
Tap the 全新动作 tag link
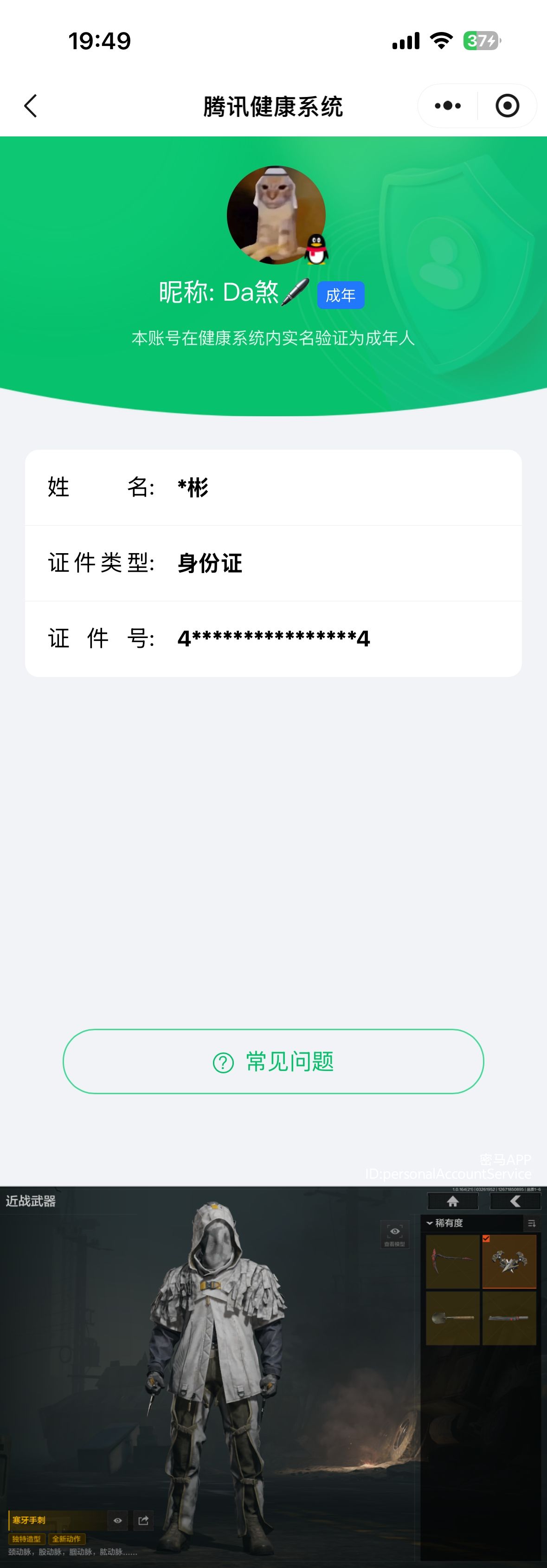pyautogui.click(x=67, y=1538)
